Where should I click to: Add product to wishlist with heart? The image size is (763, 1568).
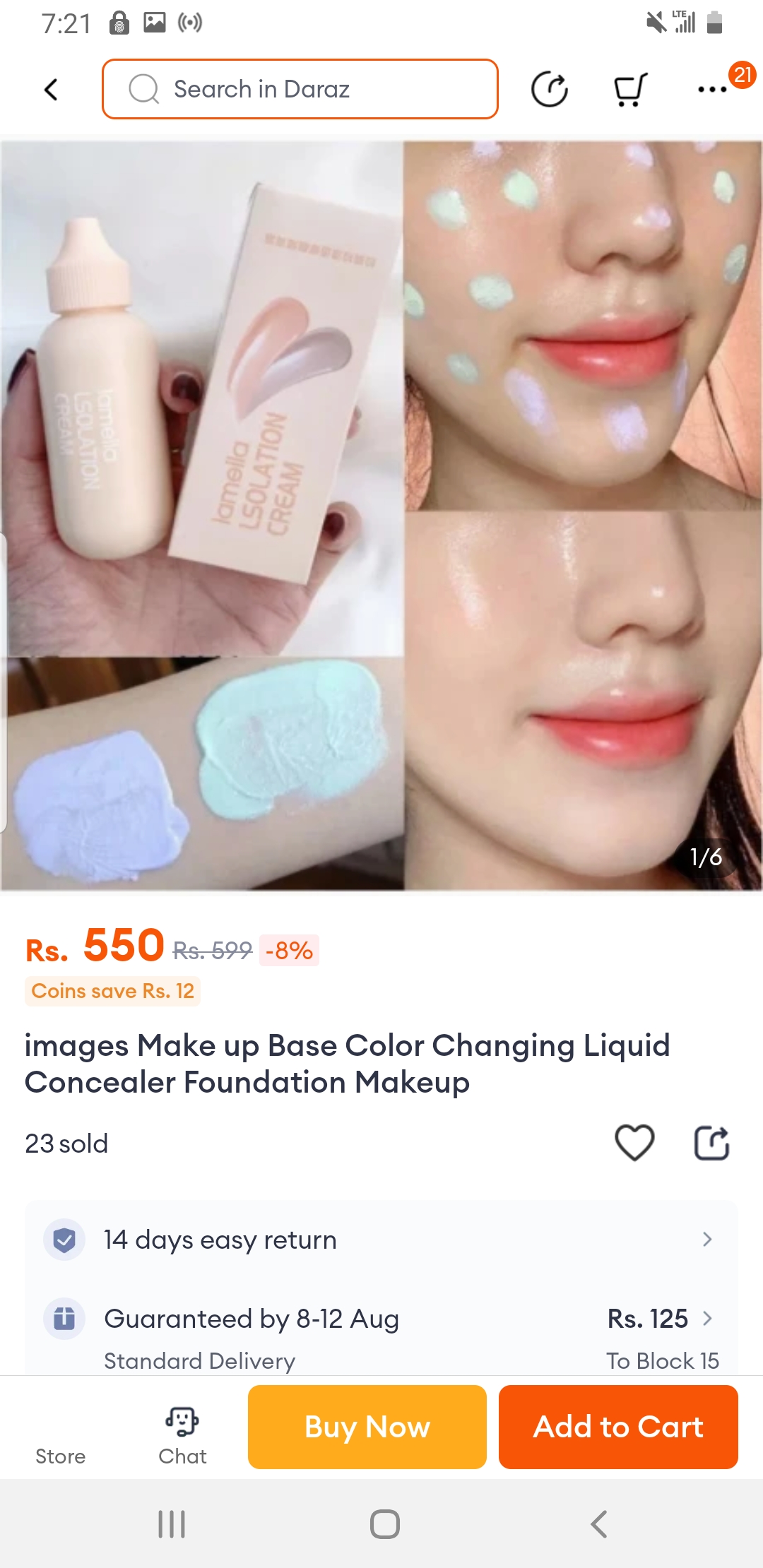pyautogui.click(x=634, y=1143)
